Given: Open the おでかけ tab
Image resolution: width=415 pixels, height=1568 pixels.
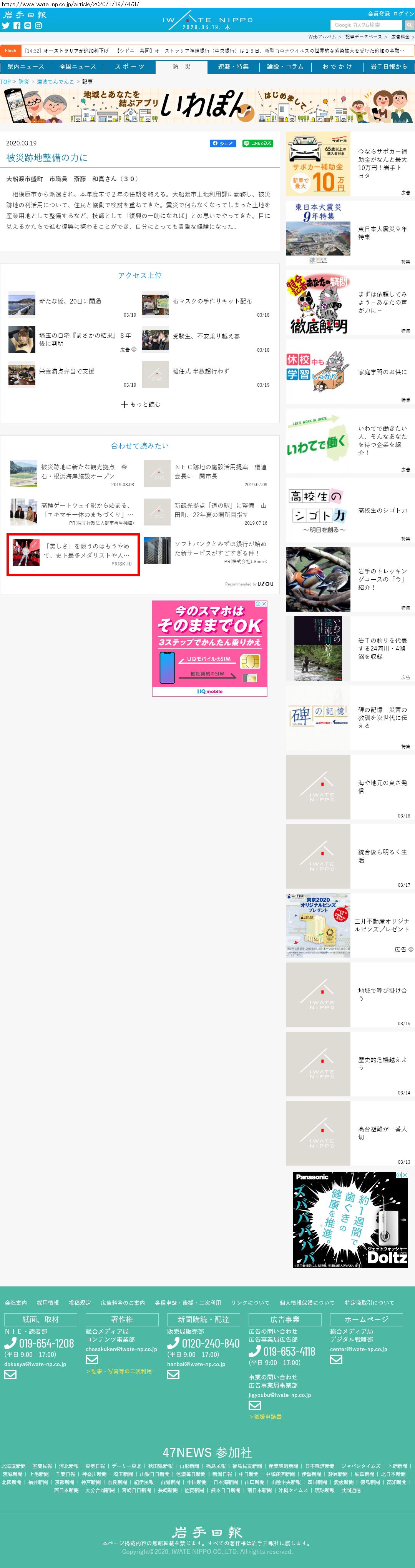Looking at the screenshot, I should pyautogui.click(x=337, y=67).
